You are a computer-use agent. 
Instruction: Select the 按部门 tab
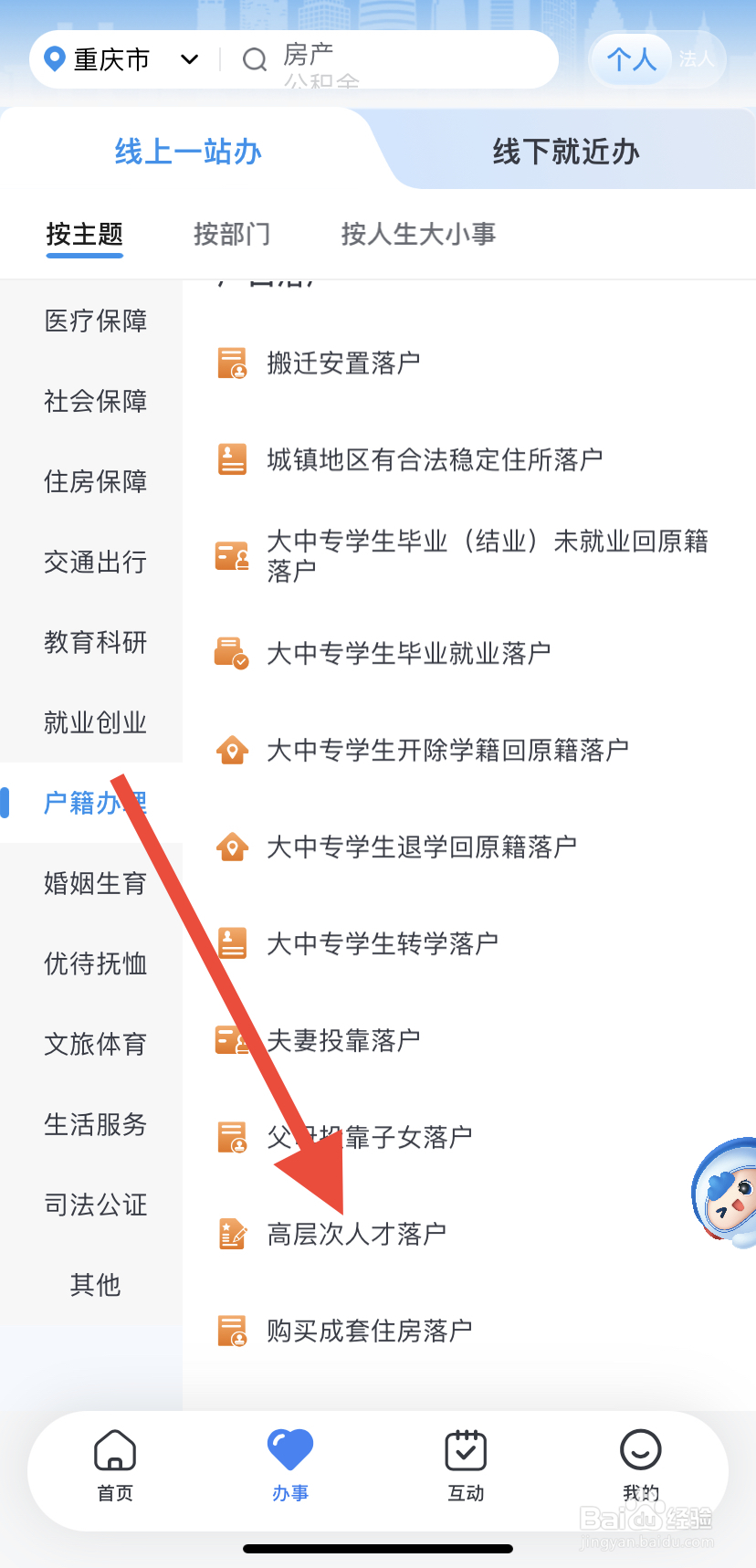(232, 235)
